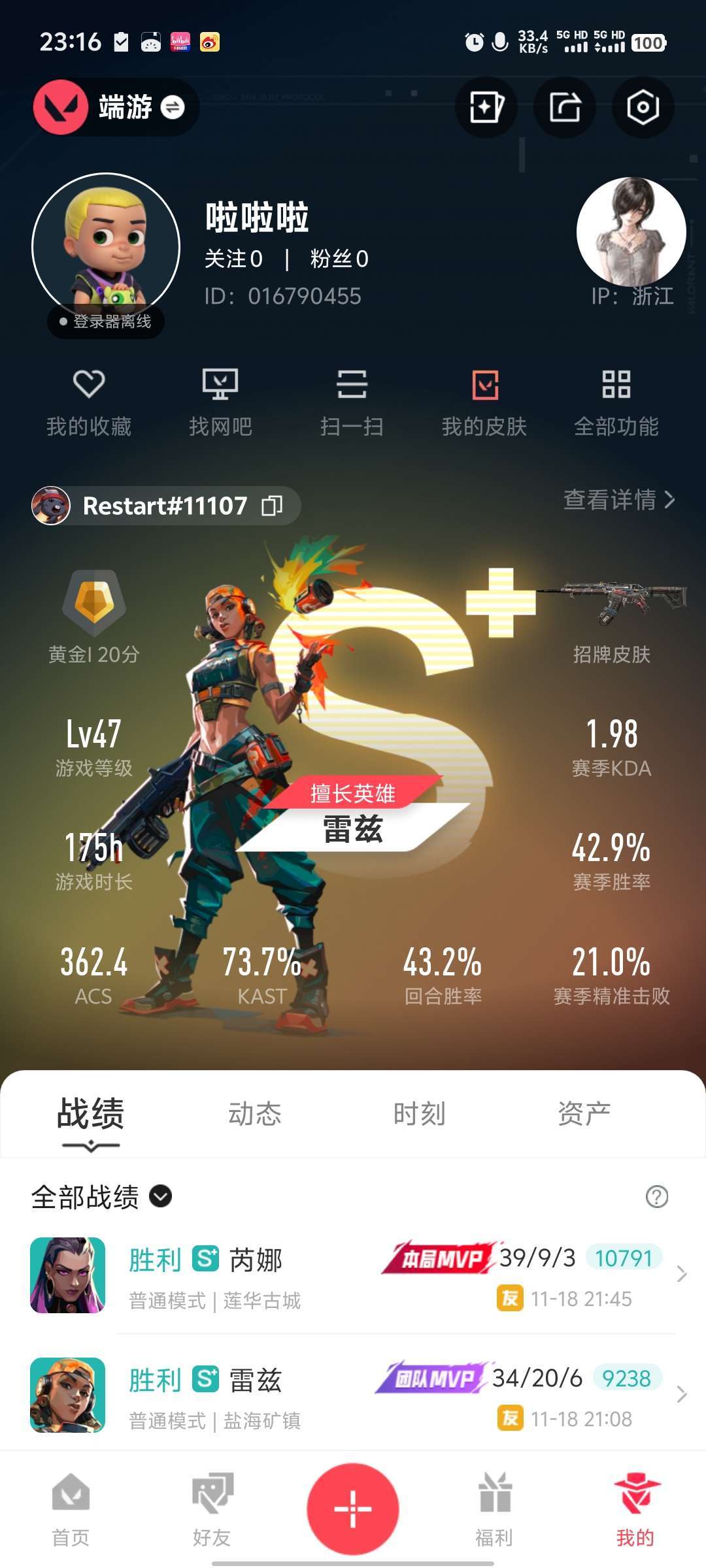Viewport: 706px width, 1568px height.
Task: Open 我的收藏 favorites
Action: pyautogui.click(x=89, y=402)
